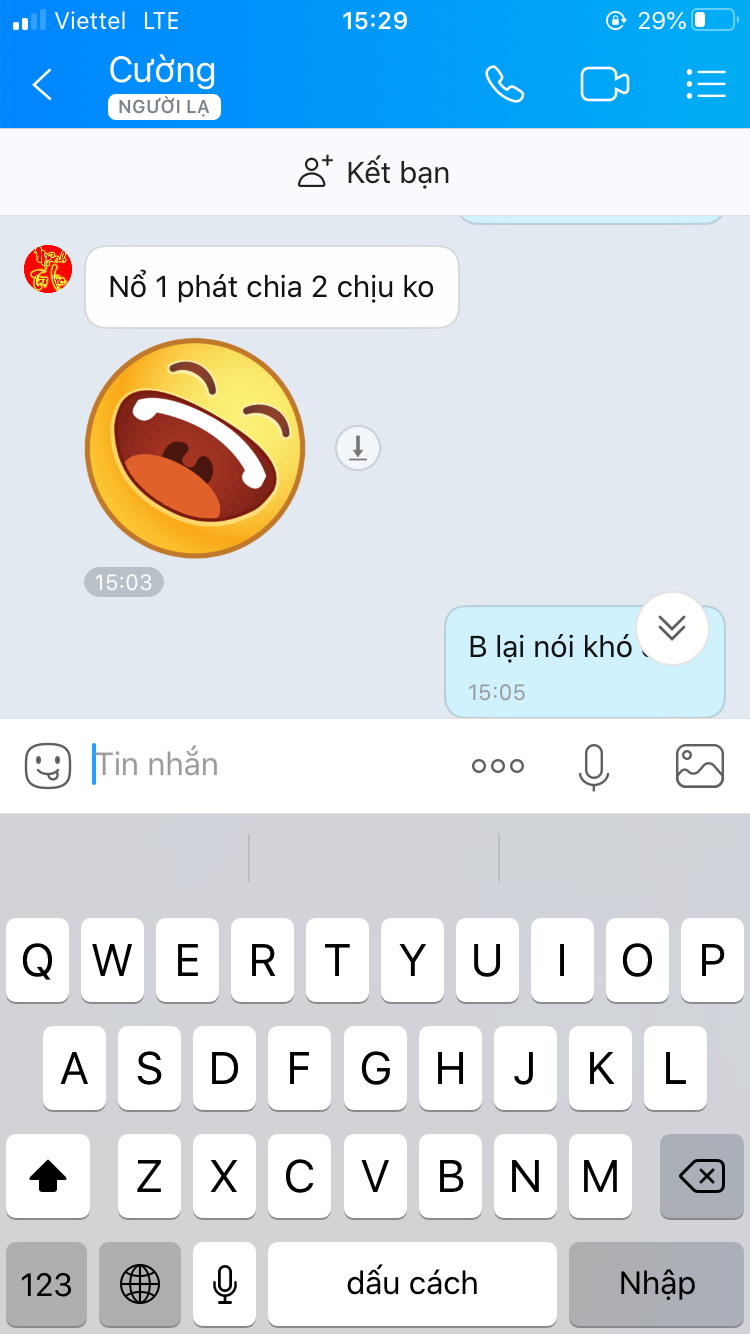Open Cường's avatar profile

coord(48,269)
